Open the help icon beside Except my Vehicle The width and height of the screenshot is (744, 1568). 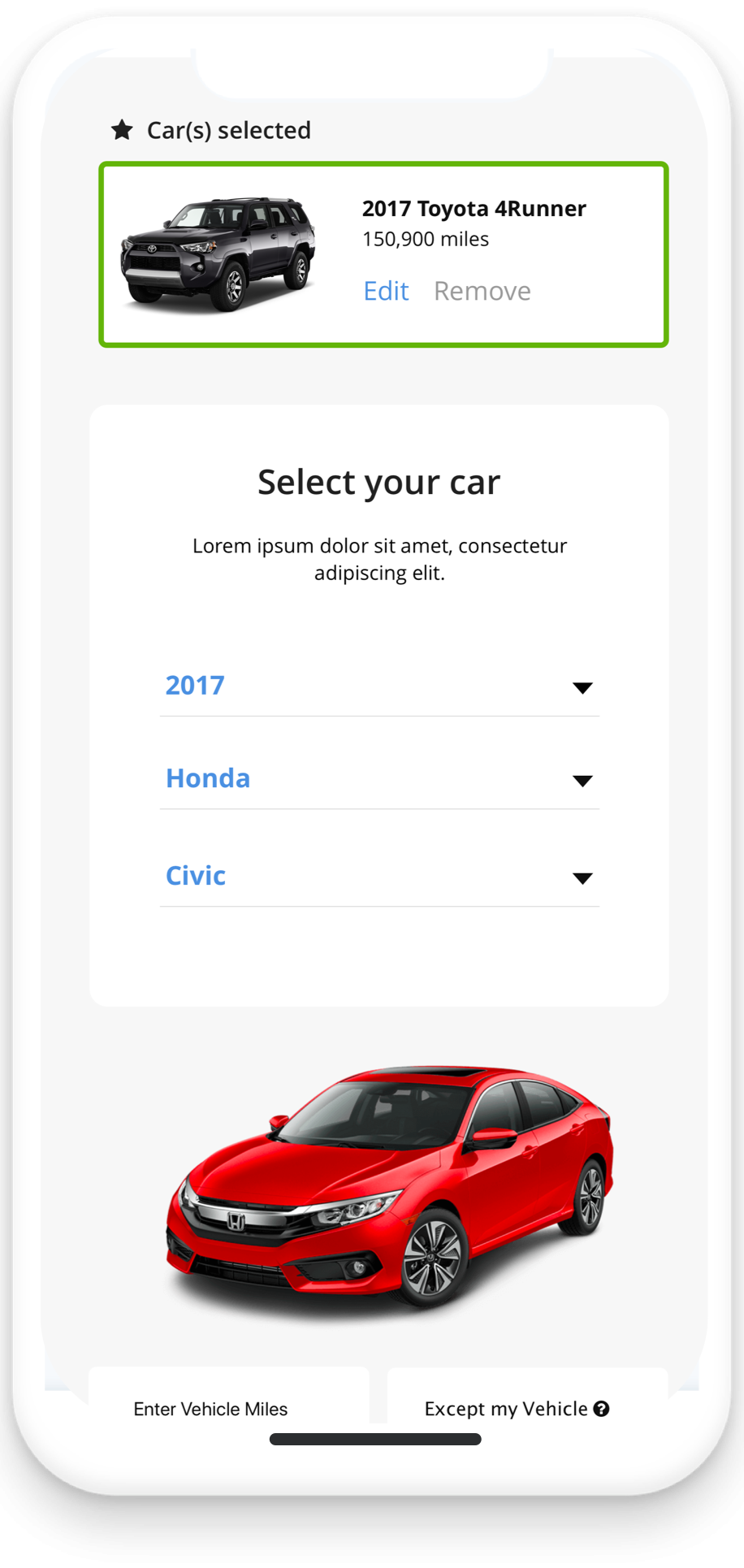[601, 1409]
